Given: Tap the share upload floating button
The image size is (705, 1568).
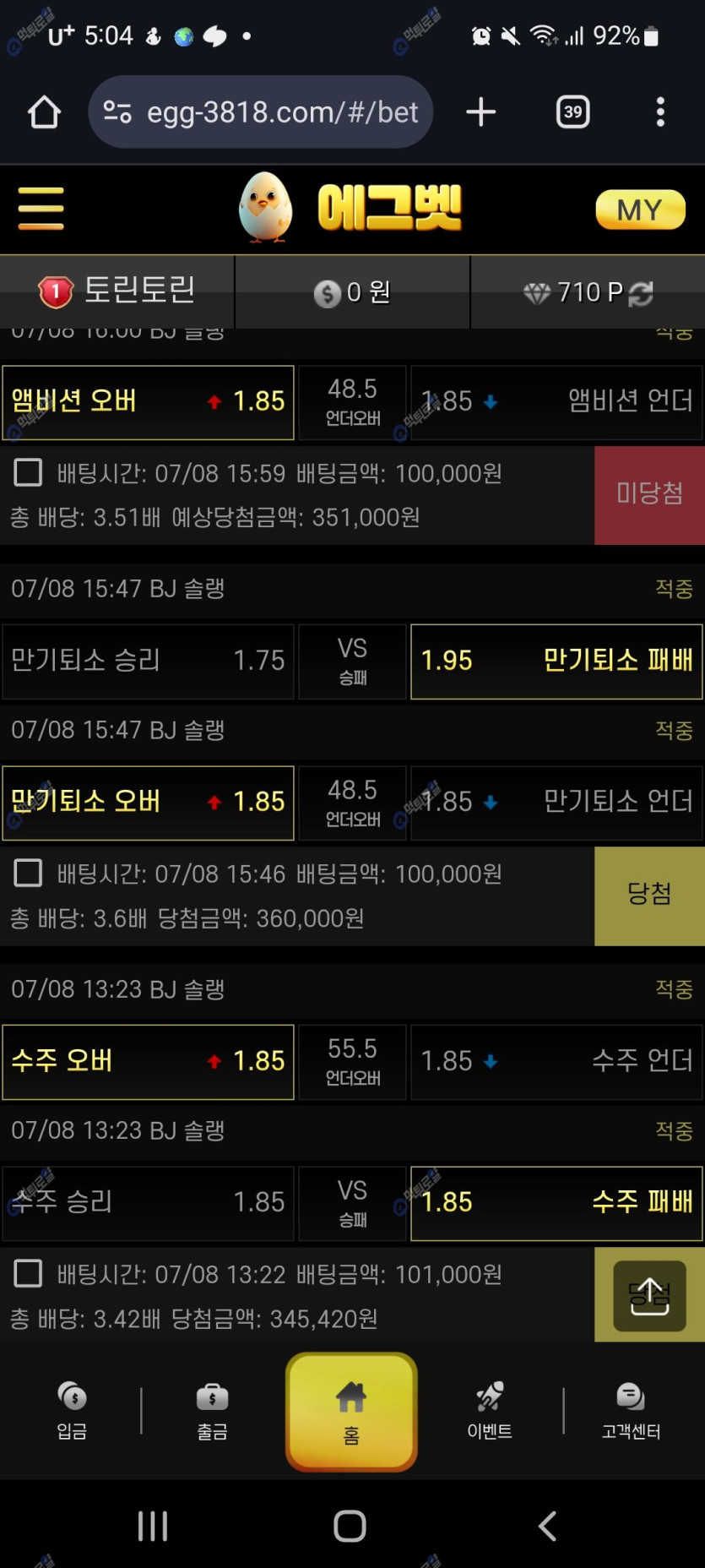Looking at the screenshot, I should [x=649, y=1295].
